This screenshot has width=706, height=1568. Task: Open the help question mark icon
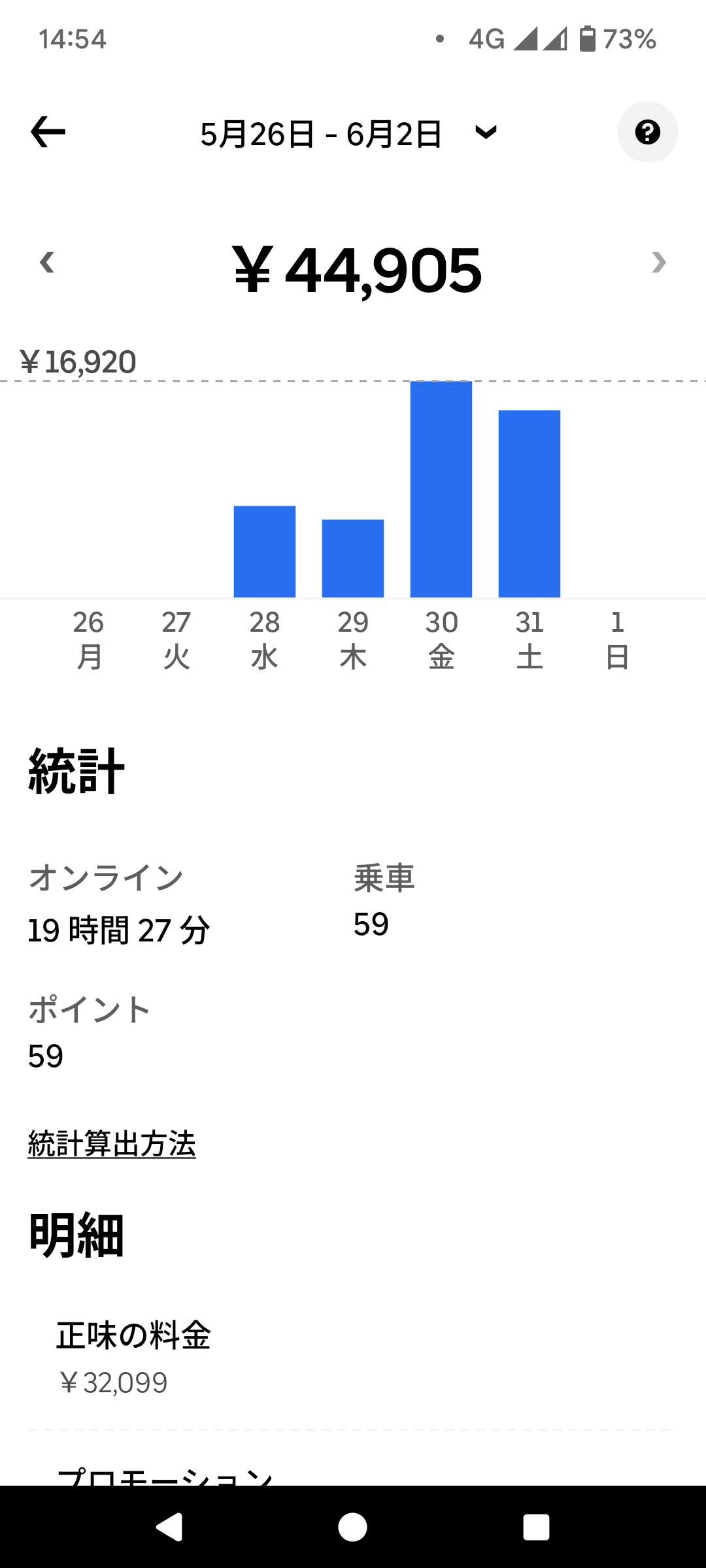[x=647, y=133]
